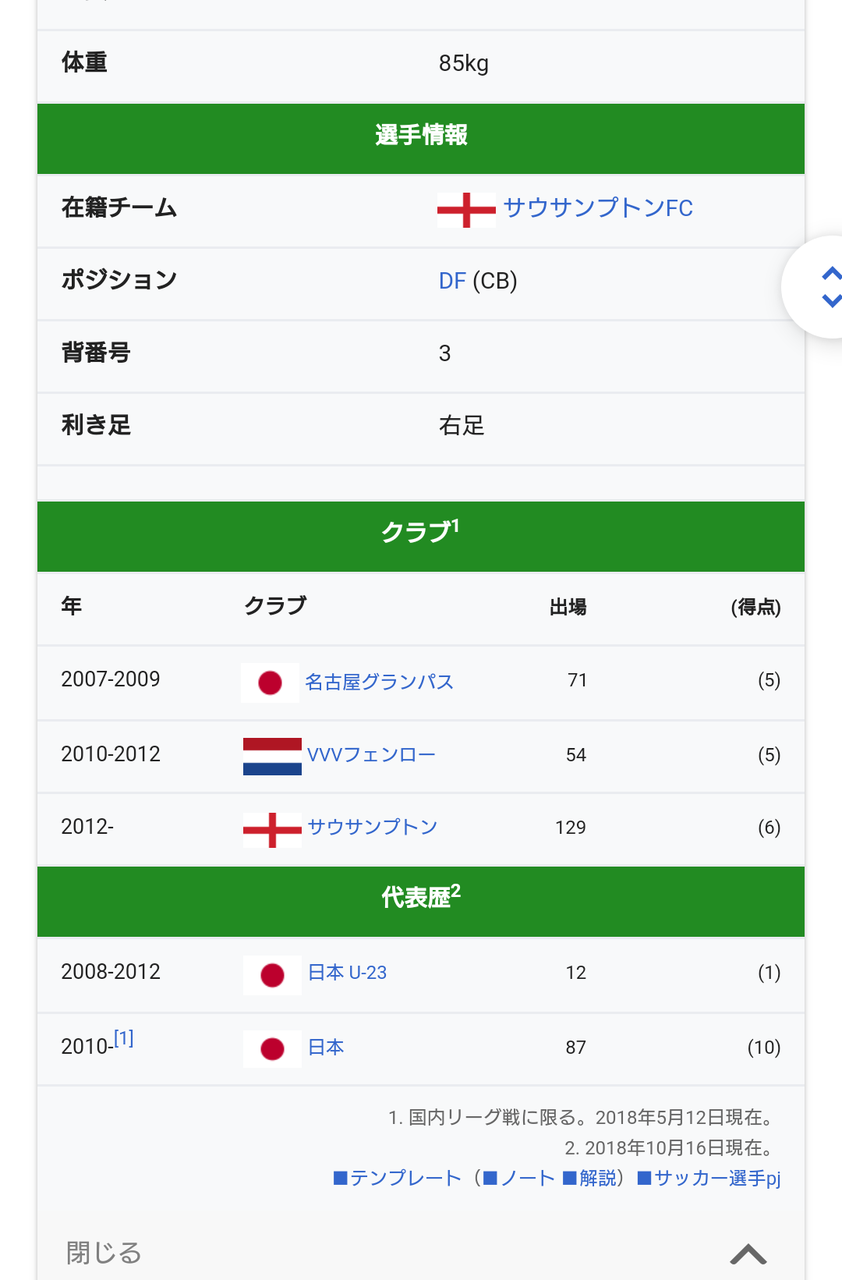Click the Netherlands flag beside VVVフェンロー

point(270,755)
